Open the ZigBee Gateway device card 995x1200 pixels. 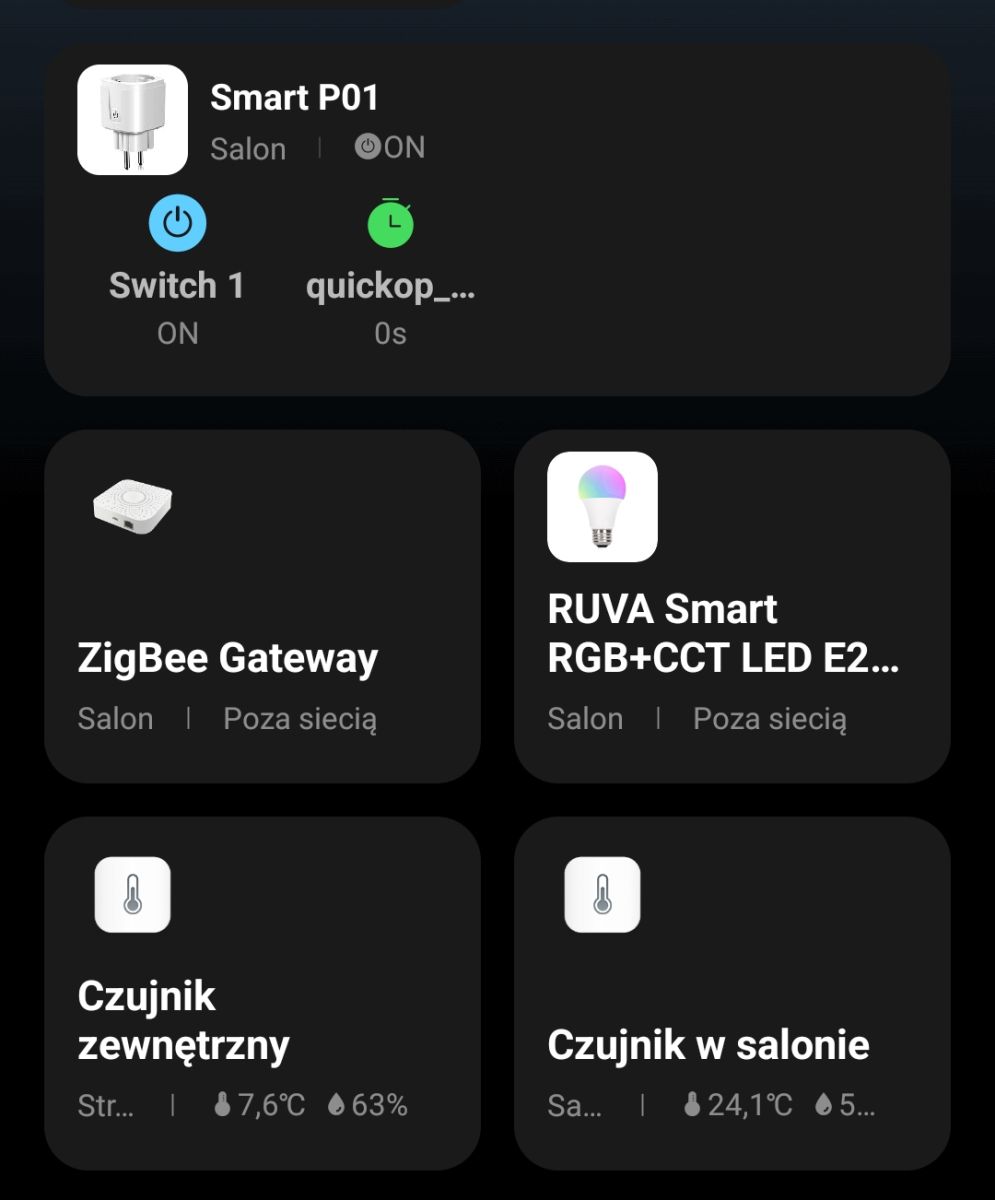click(262, 606)
